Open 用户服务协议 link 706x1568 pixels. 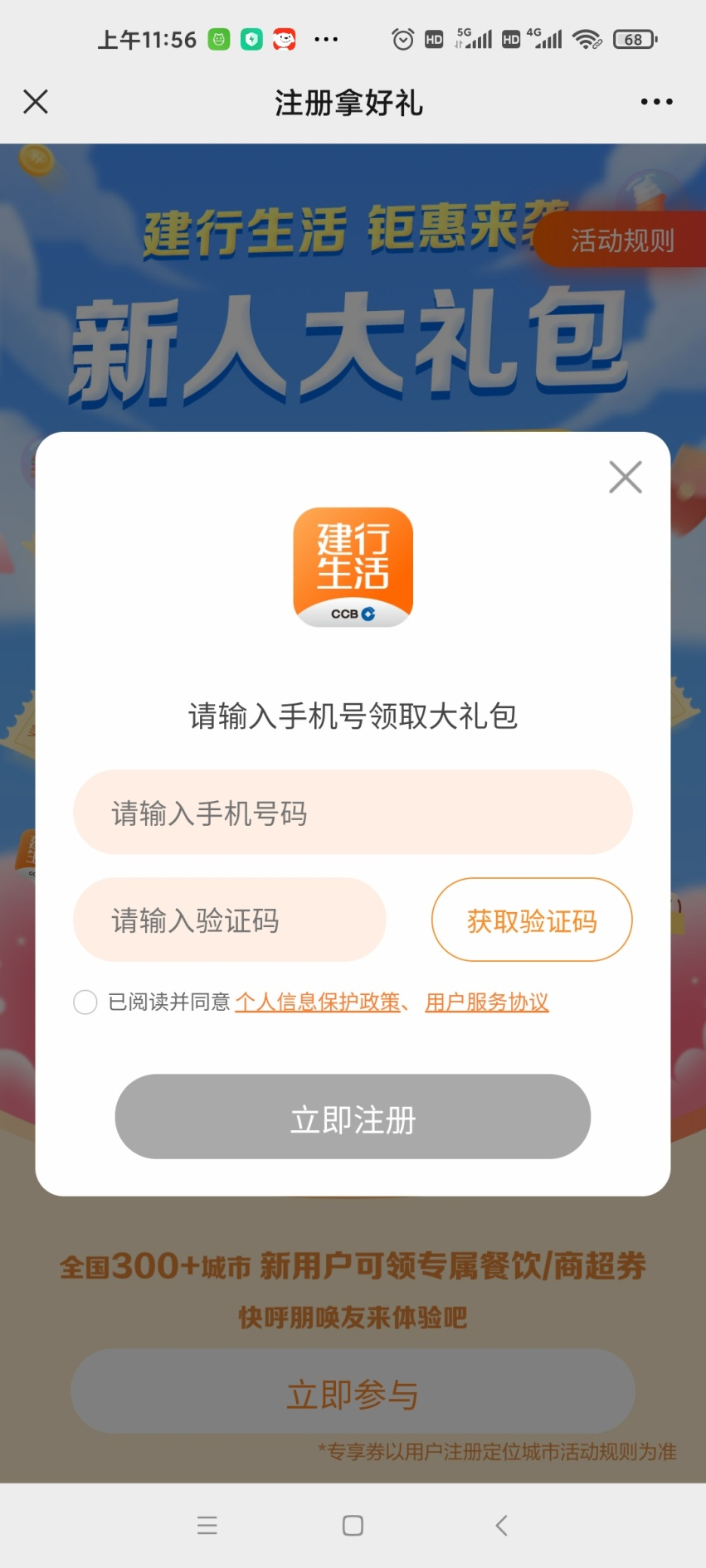click(487, 1002)
